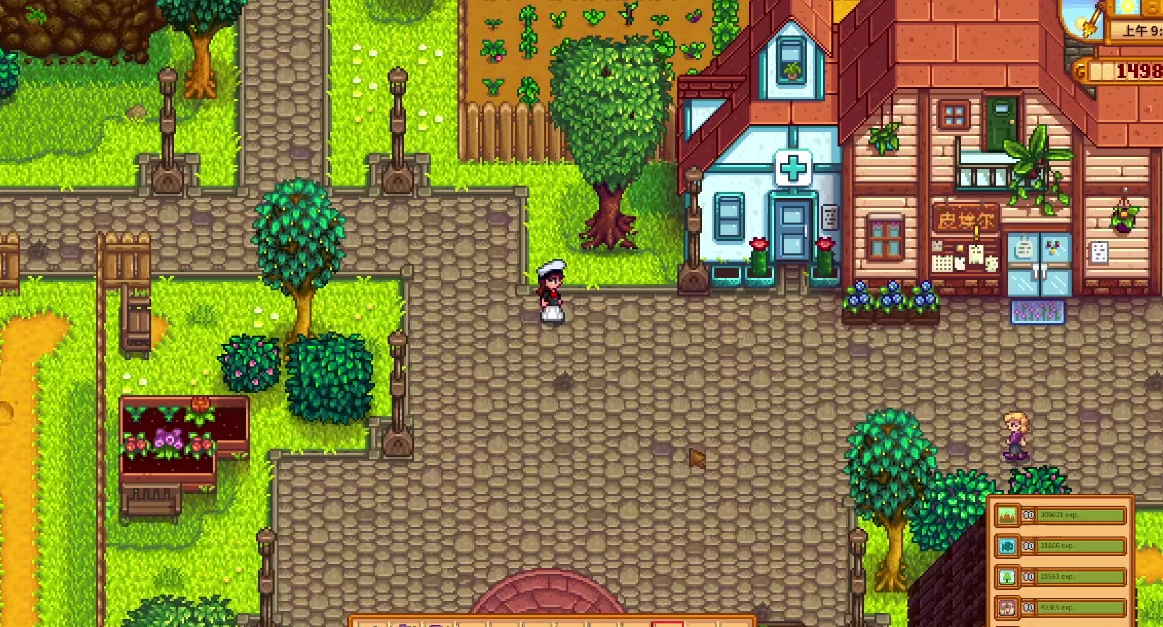Image resolution: width=1163 pixels, height=627 pixels.
Task: Open the clinic's blue front door
Action: [x=793, y=228]
